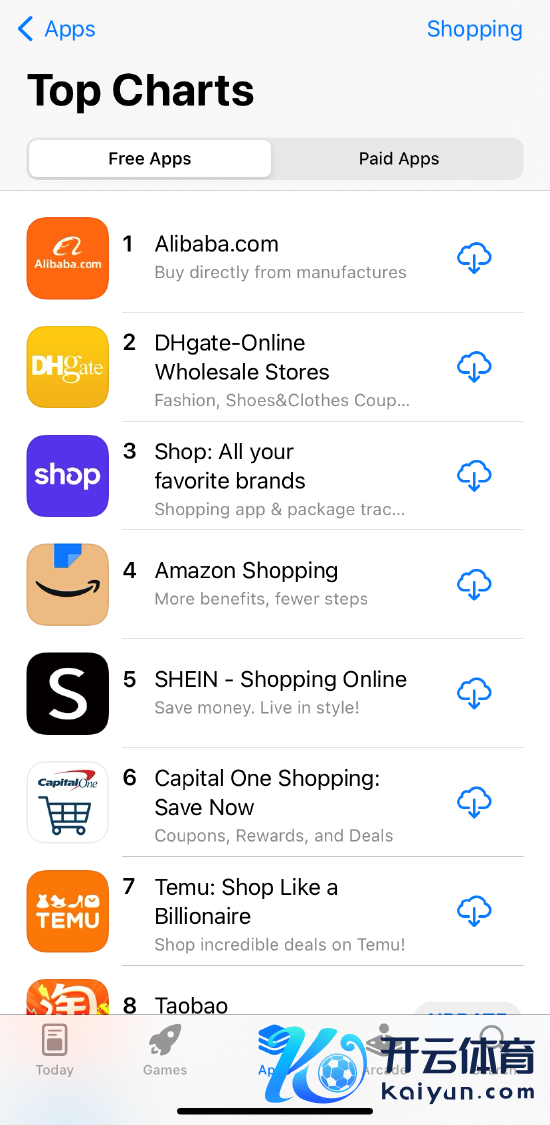Select the Free Apps segment
550x1125 pixels.
pyautogui.click(x=150, y=159)
